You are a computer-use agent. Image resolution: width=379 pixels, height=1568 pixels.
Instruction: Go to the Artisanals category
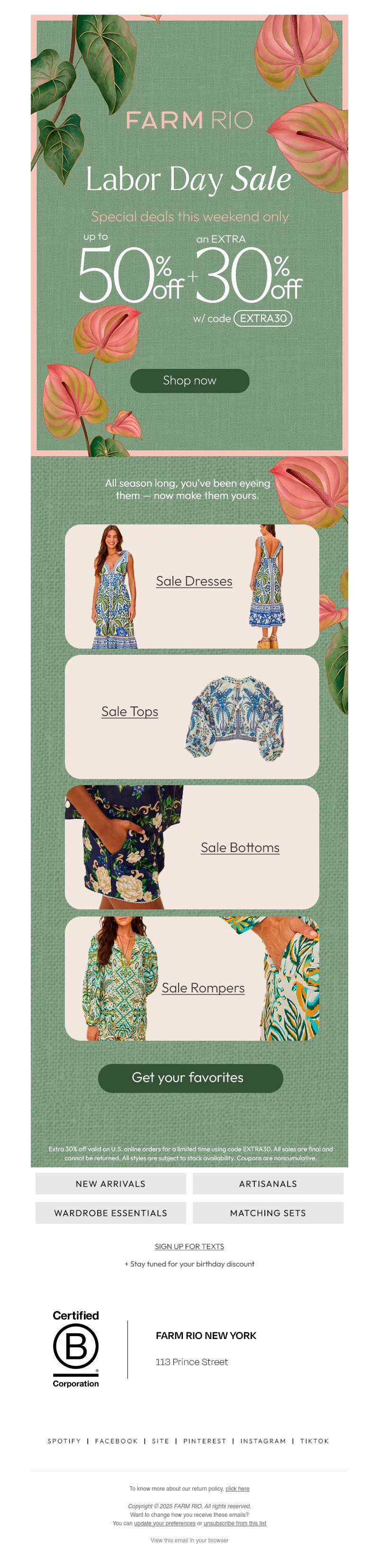(268, 1183)
